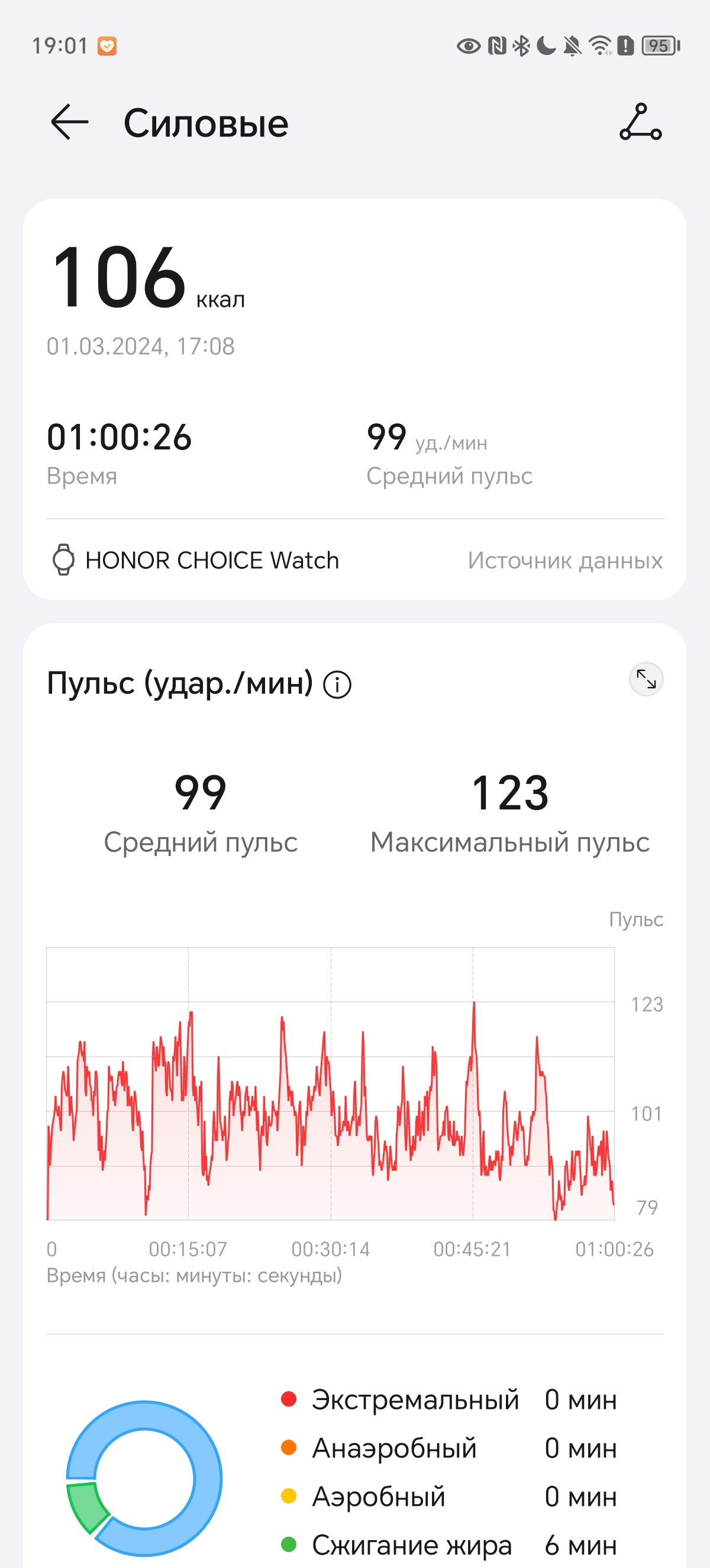Viewport: 710px width, 1568px height.
Task: Share this workout via the share icon
Action: [x=640, y=122]
